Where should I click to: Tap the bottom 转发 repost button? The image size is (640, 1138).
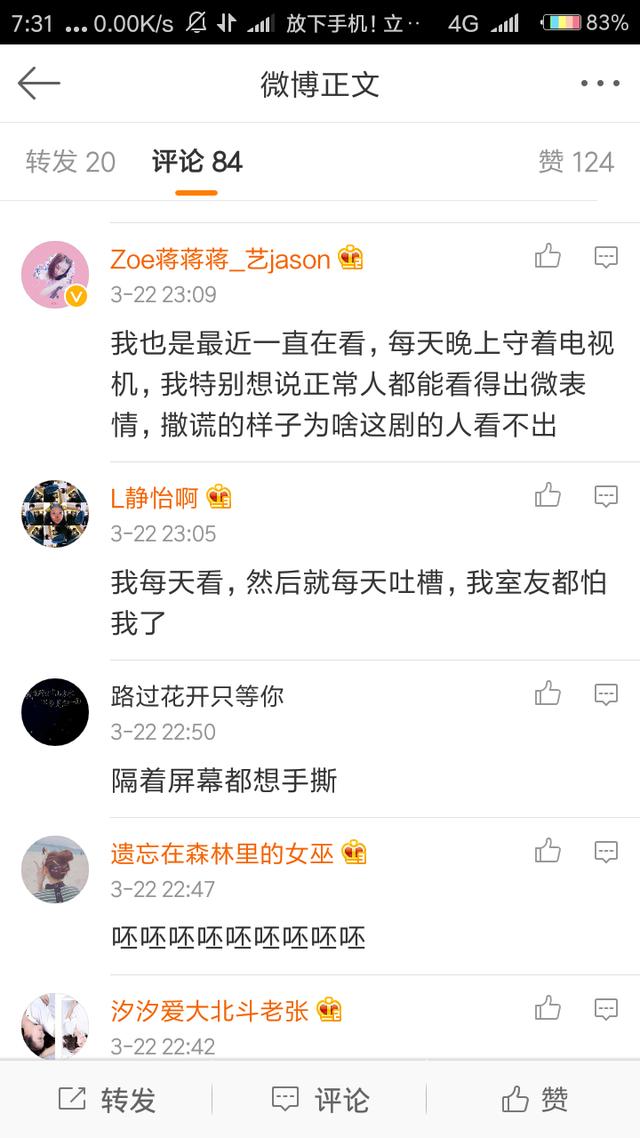(x=107, y=1100)
